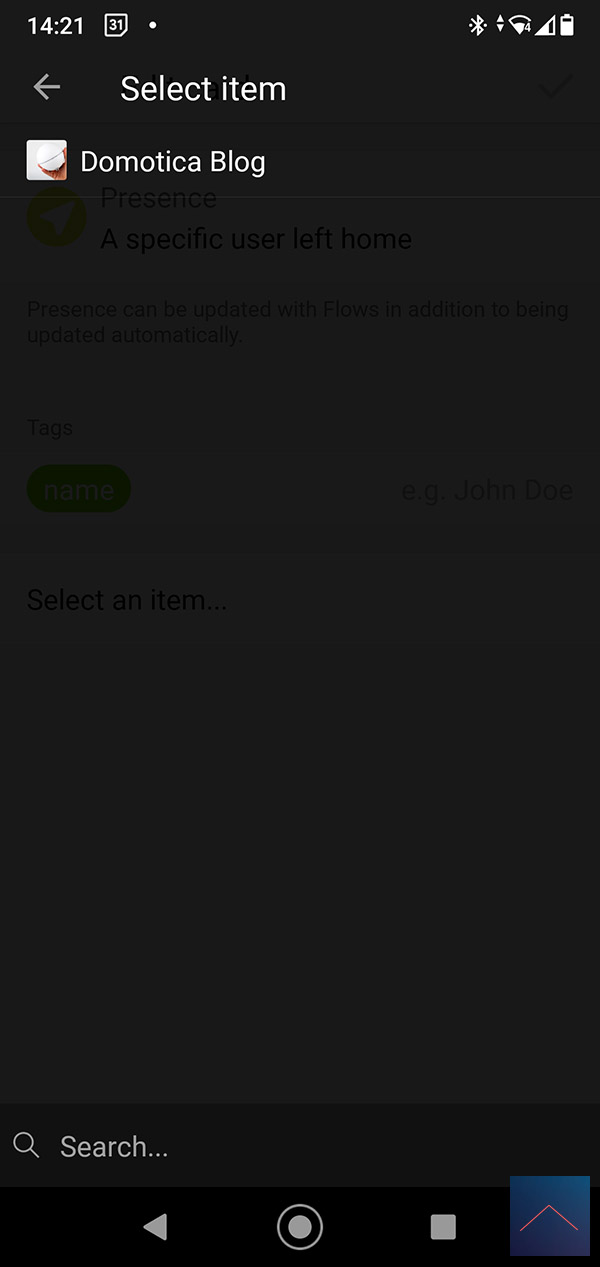Select the Domotica Blog item

coord(300,161)
